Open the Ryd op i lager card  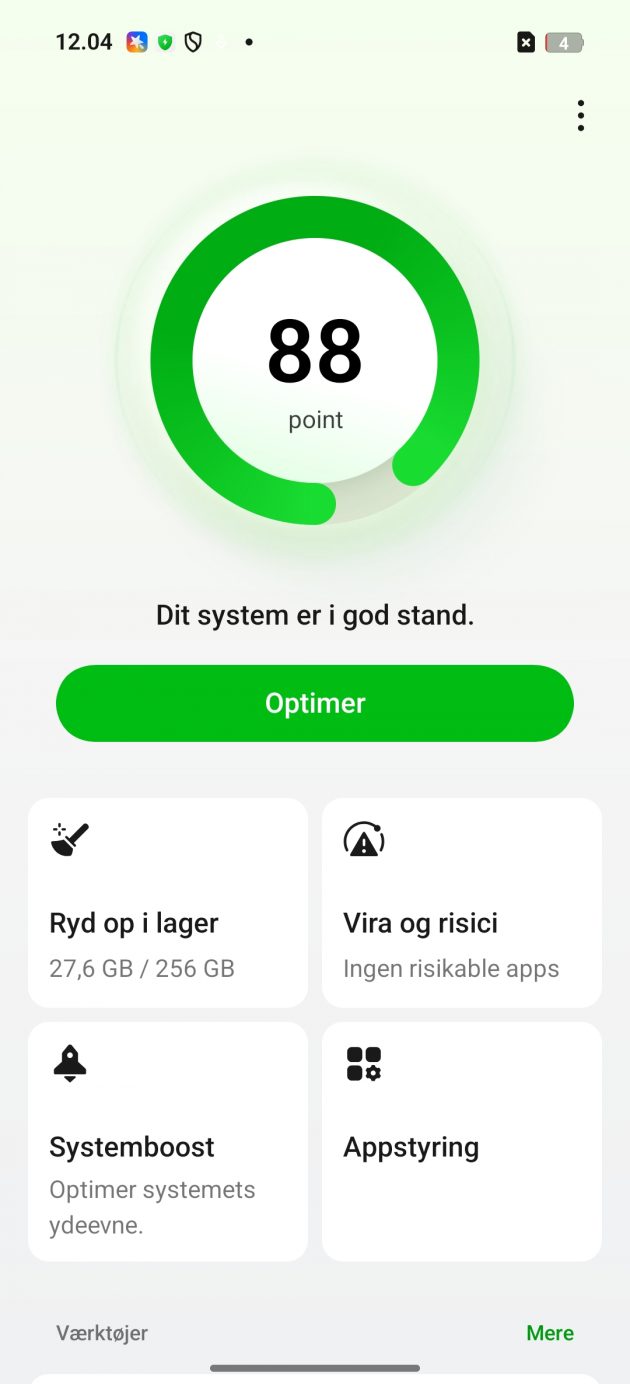pos(168,902)
